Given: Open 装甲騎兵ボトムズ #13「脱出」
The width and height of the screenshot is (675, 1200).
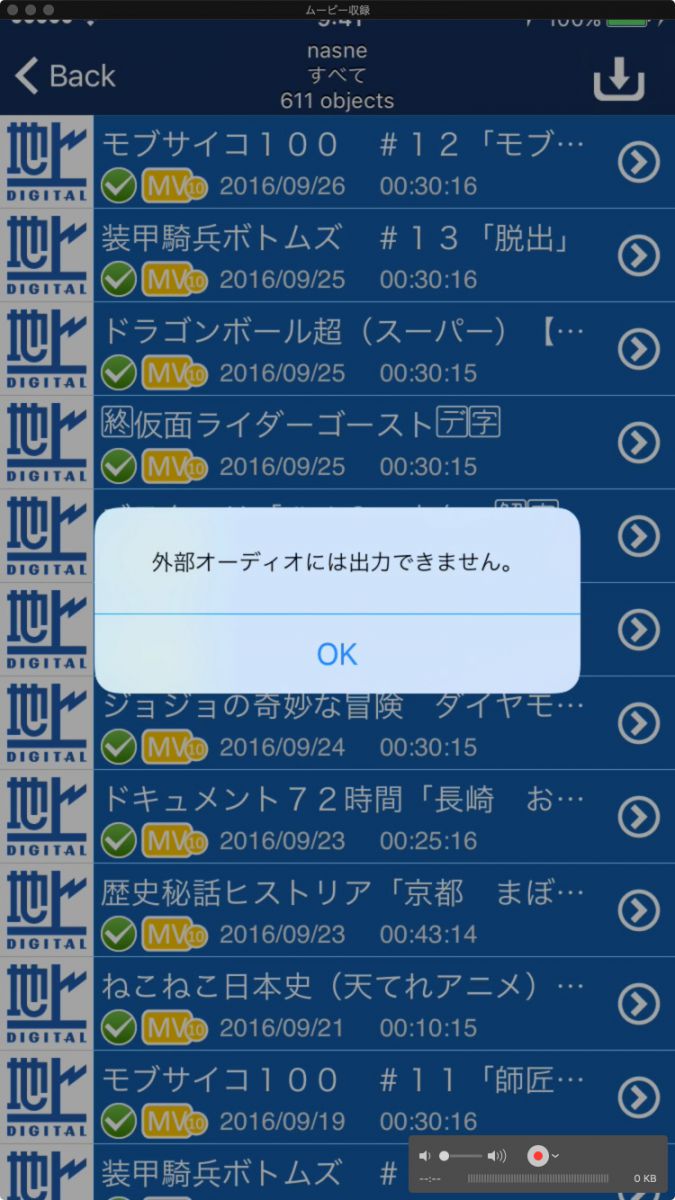Looking at the screenshot, I should [337, 255].
